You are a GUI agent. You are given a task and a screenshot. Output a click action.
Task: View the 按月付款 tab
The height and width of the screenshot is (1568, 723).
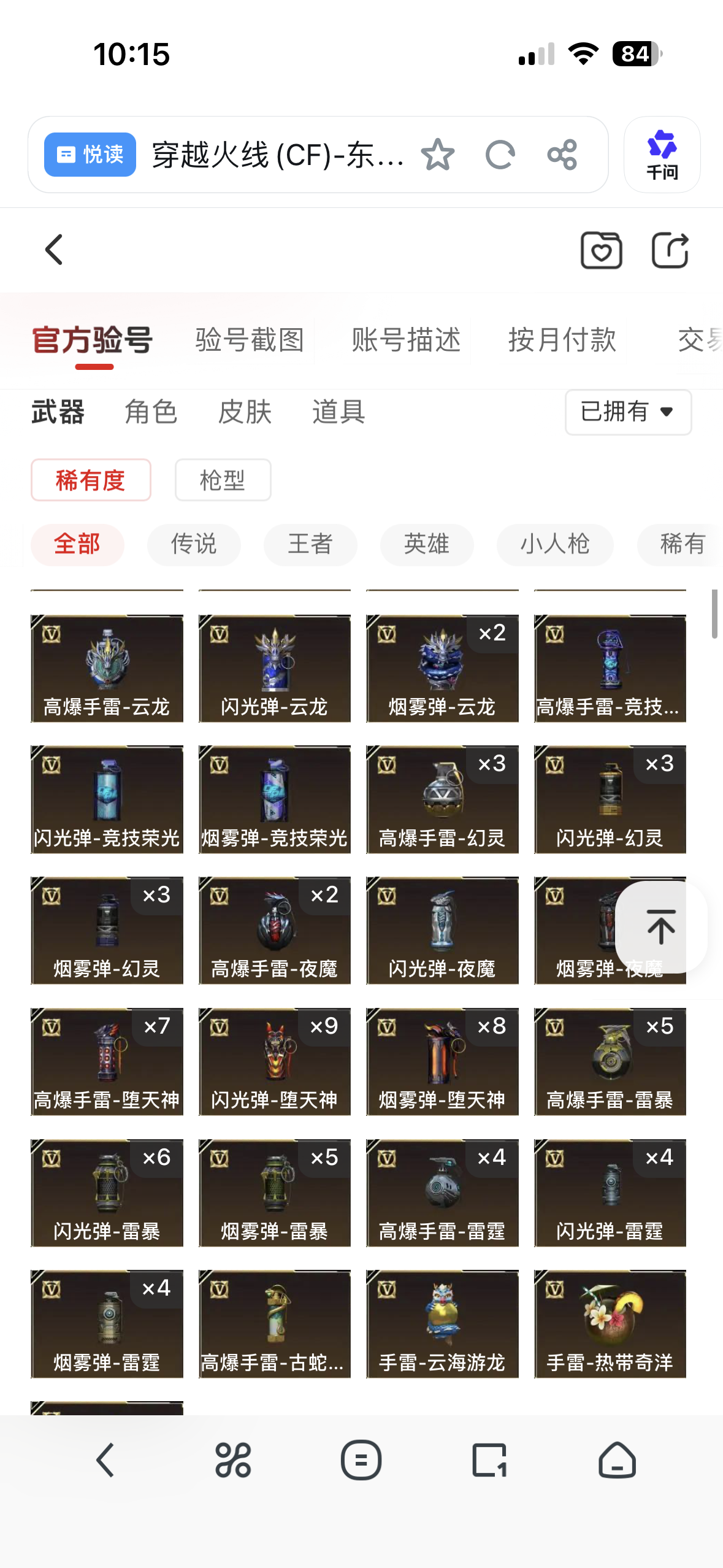(x=562, y=340)
